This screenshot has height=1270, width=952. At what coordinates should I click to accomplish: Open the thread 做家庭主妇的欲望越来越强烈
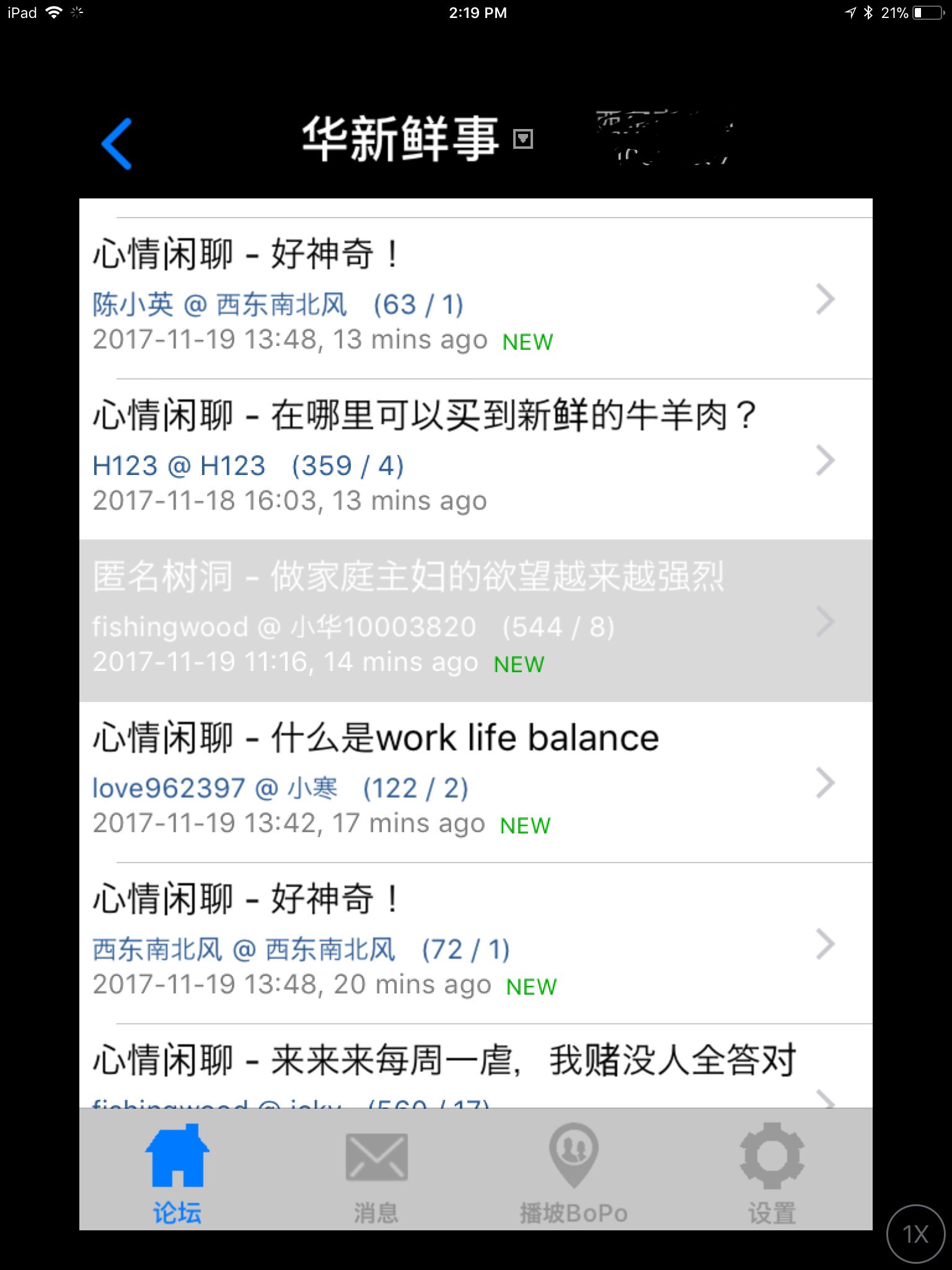(x=434, y=620)
